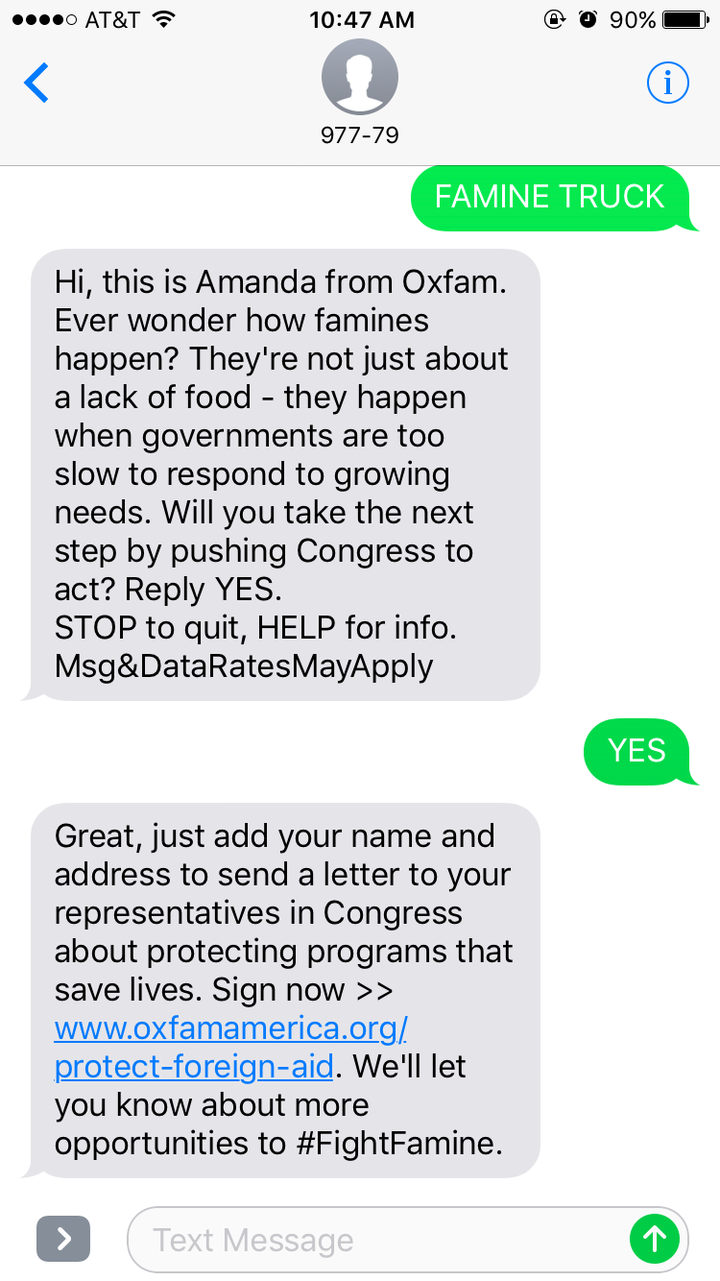This screenshot has height=1281, width=720.
Task: Send the message with the green arrow
Action: pyautogui.click(x=655, y=1240)
